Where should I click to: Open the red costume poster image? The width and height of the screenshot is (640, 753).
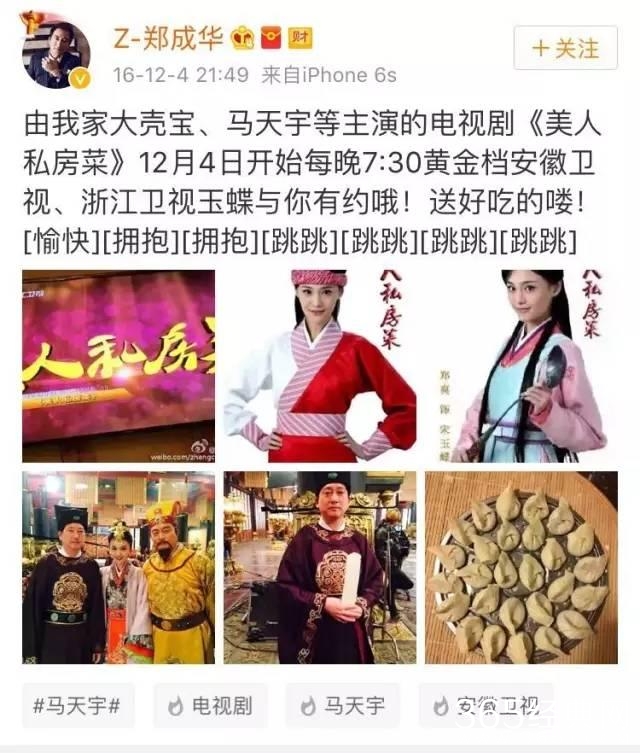click(319, 365)
